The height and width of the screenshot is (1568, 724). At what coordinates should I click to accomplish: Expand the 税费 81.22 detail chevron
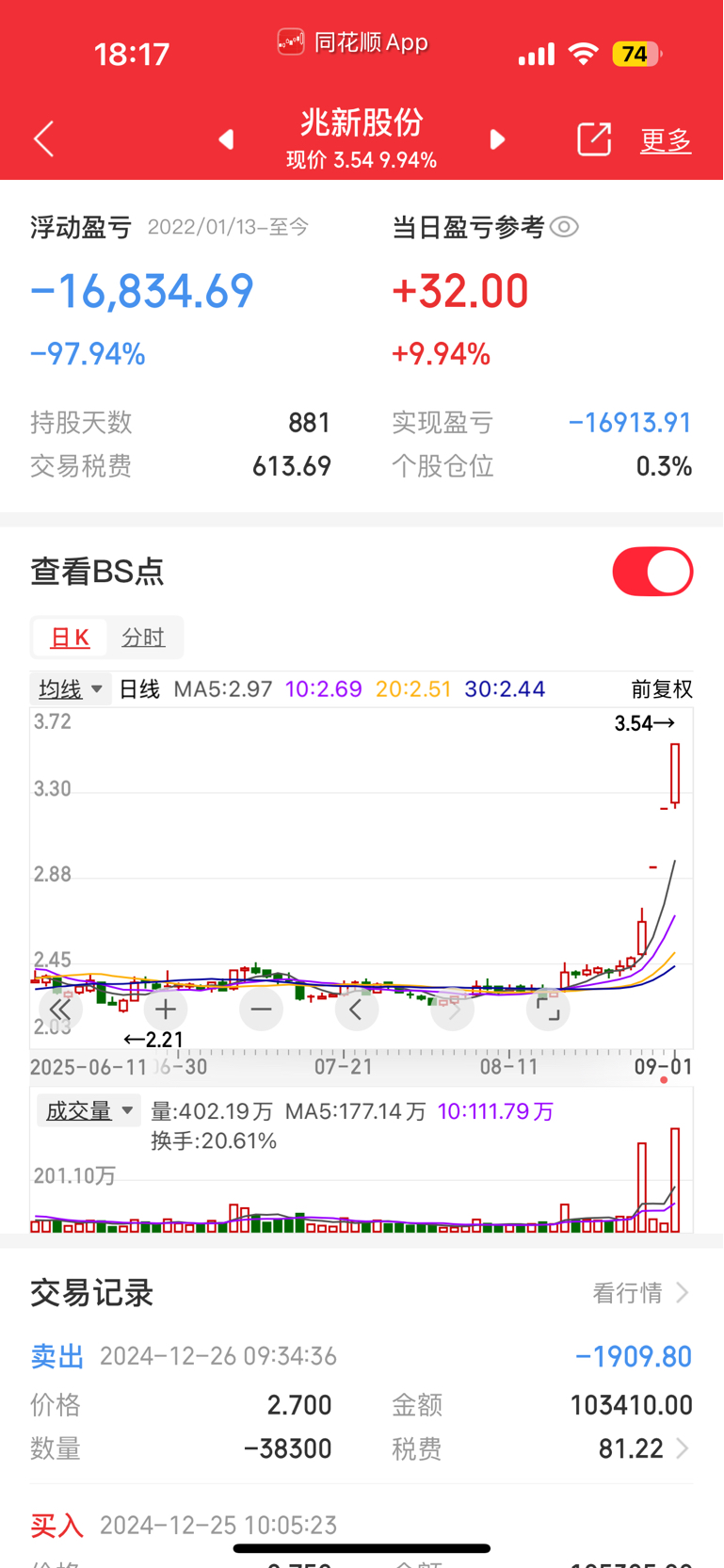point(683,1448)
